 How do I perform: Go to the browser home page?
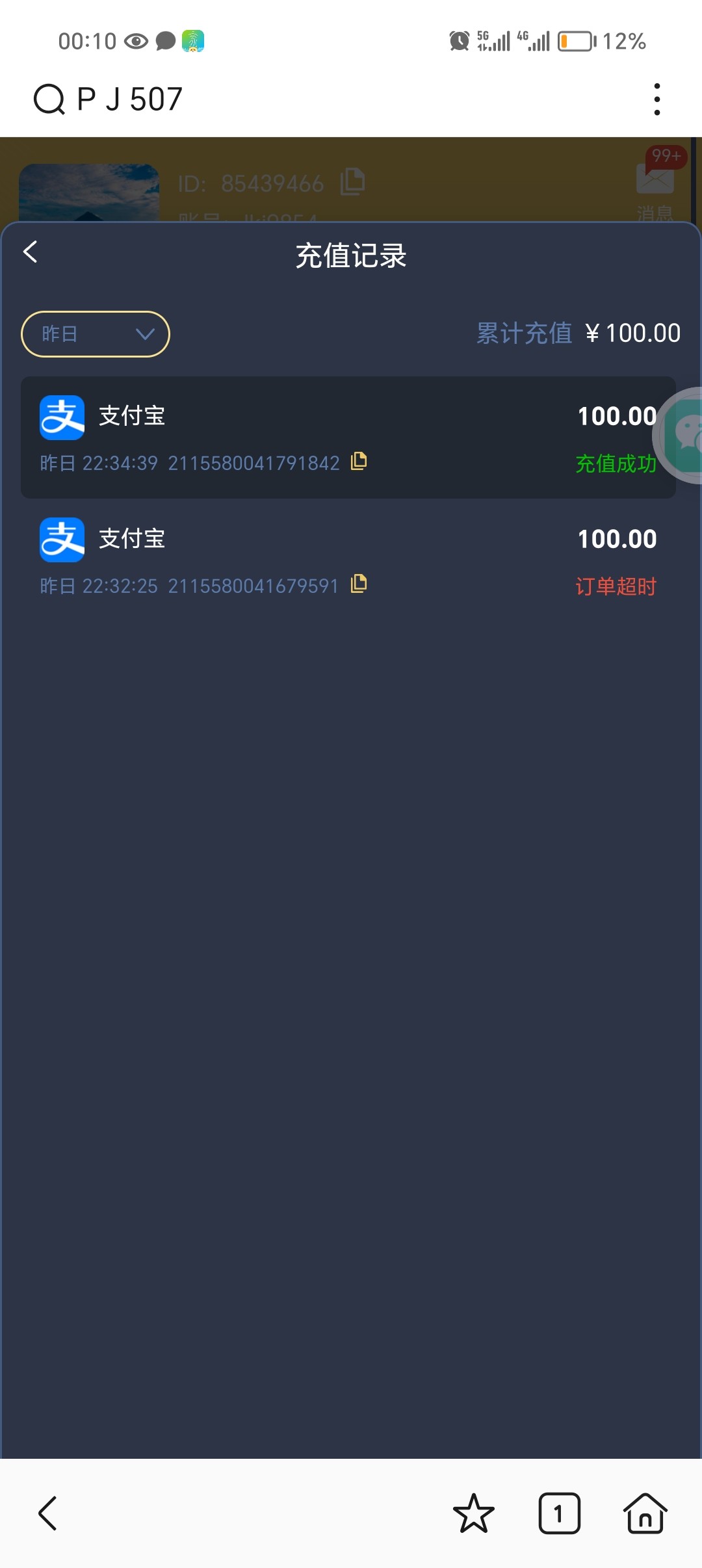[645, 1513]
